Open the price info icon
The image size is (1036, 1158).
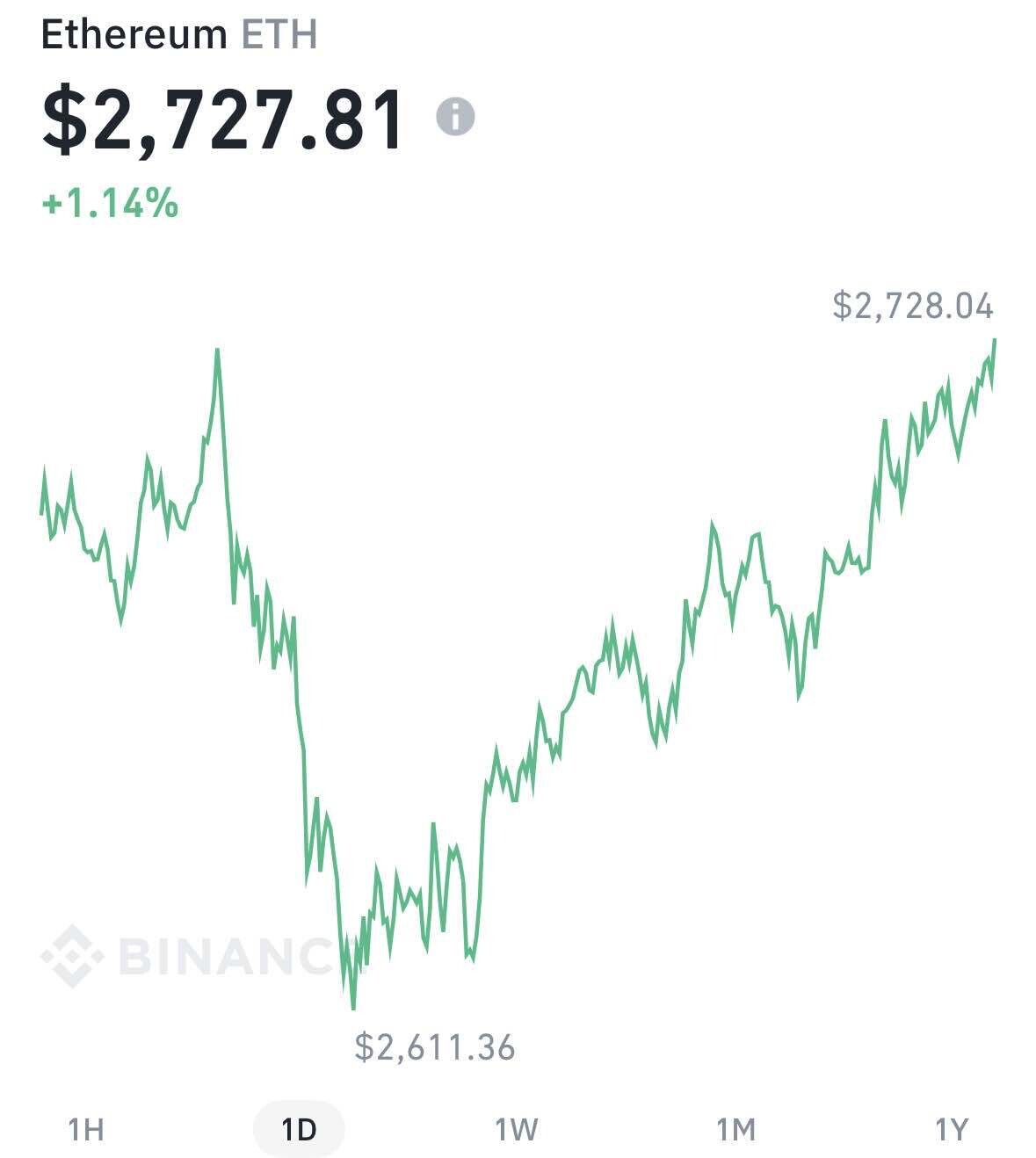pos(455,116)
